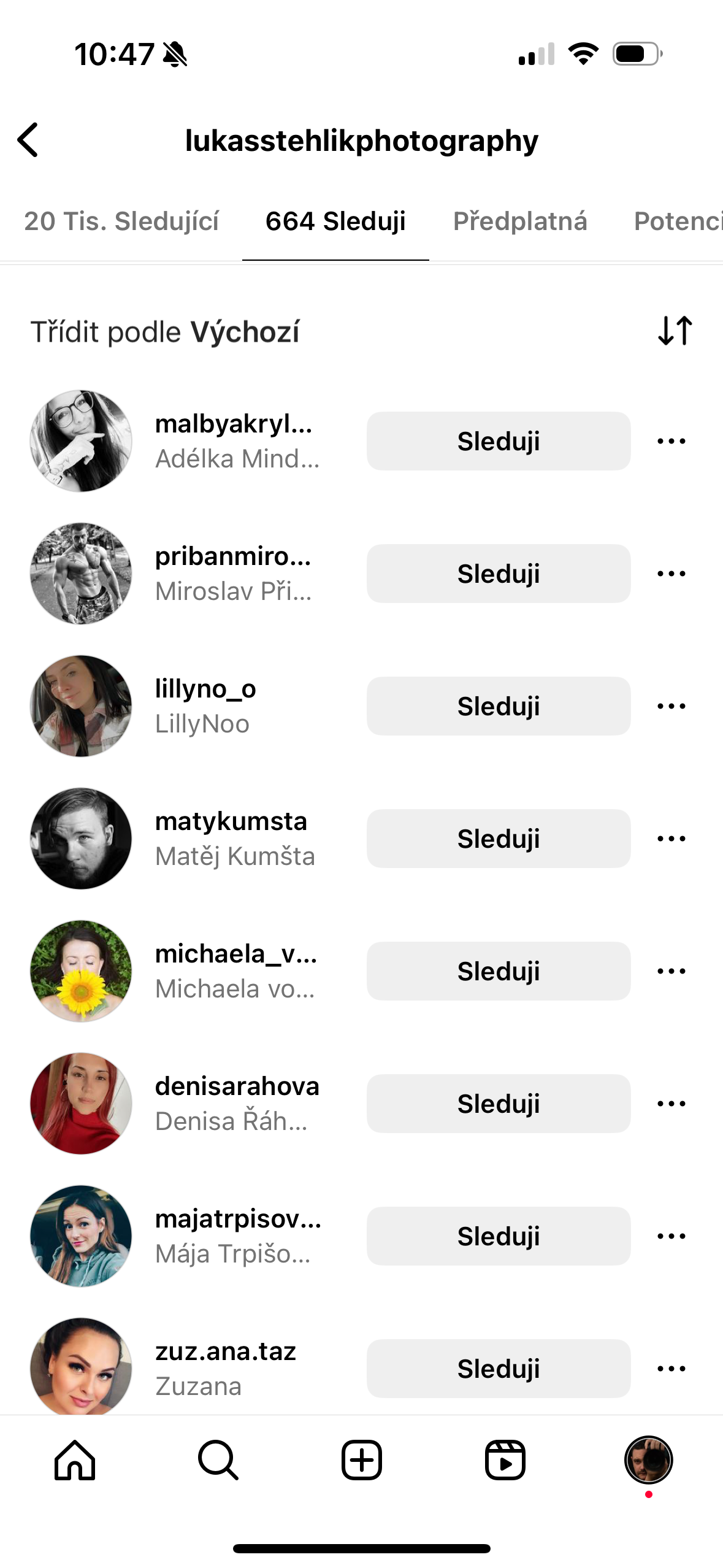723x1568 pixels.
Task: Open the sort order arrows icon
Action: coord(675,331)
